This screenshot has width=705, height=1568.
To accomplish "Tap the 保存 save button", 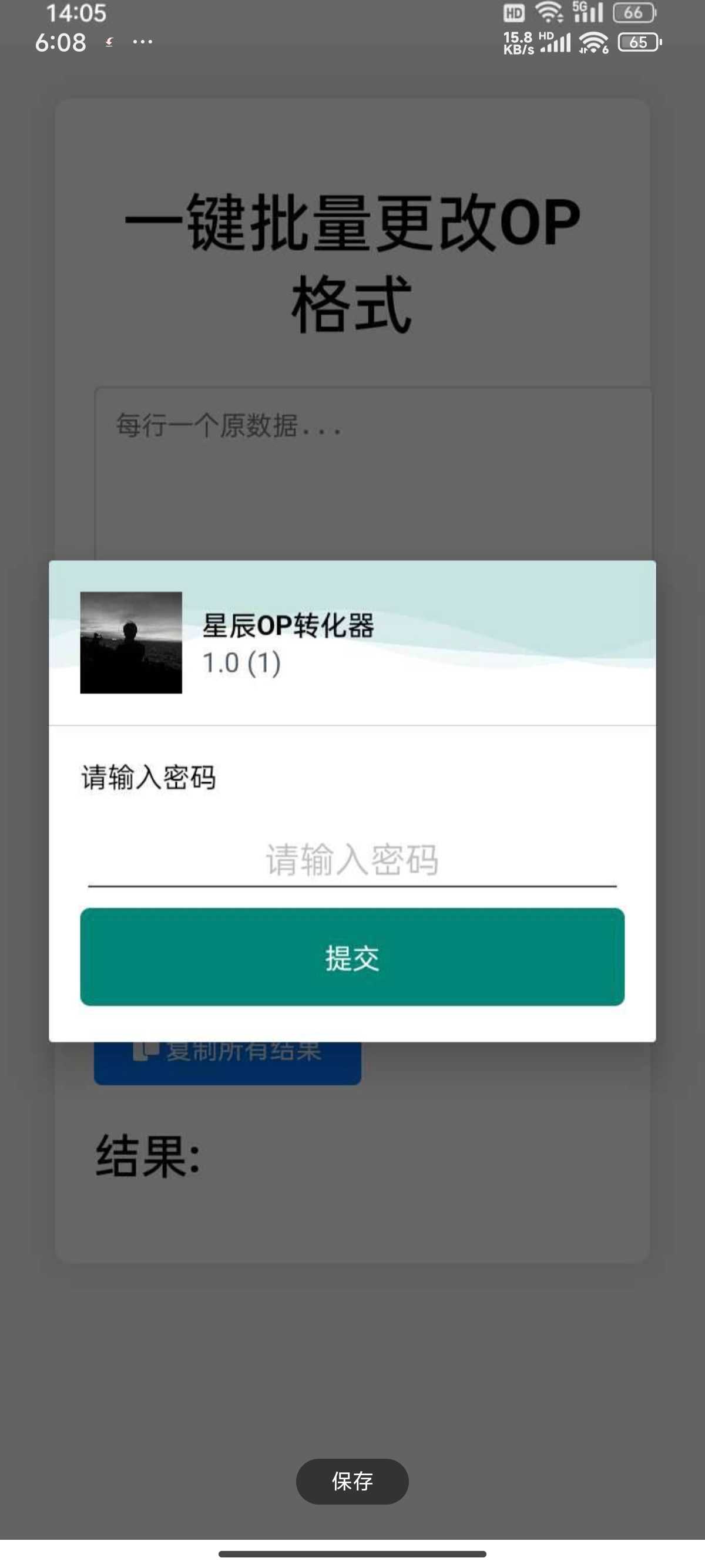I will [x=352, y=1481].
